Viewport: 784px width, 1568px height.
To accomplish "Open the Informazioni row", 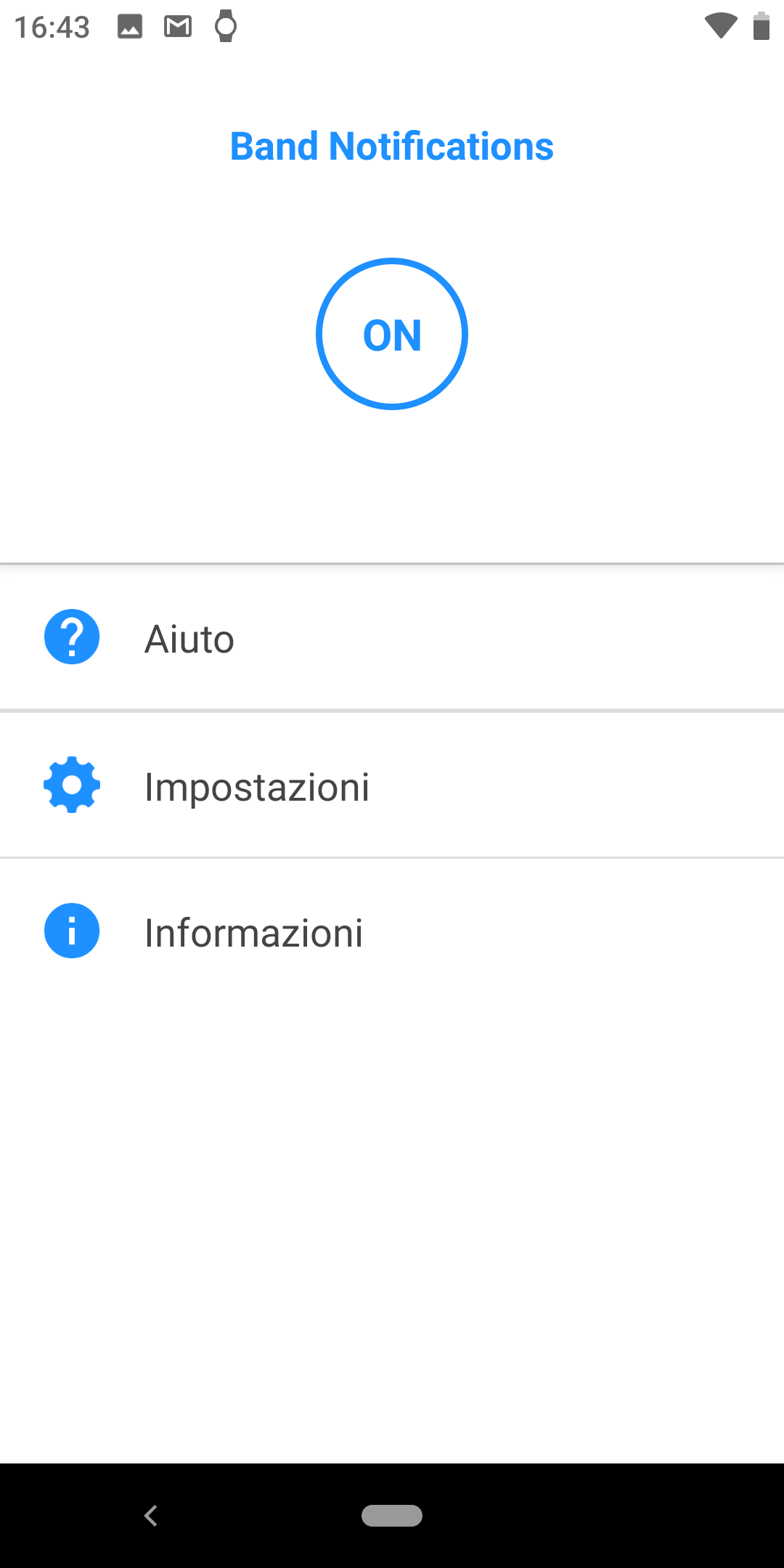I will [392, 932].
